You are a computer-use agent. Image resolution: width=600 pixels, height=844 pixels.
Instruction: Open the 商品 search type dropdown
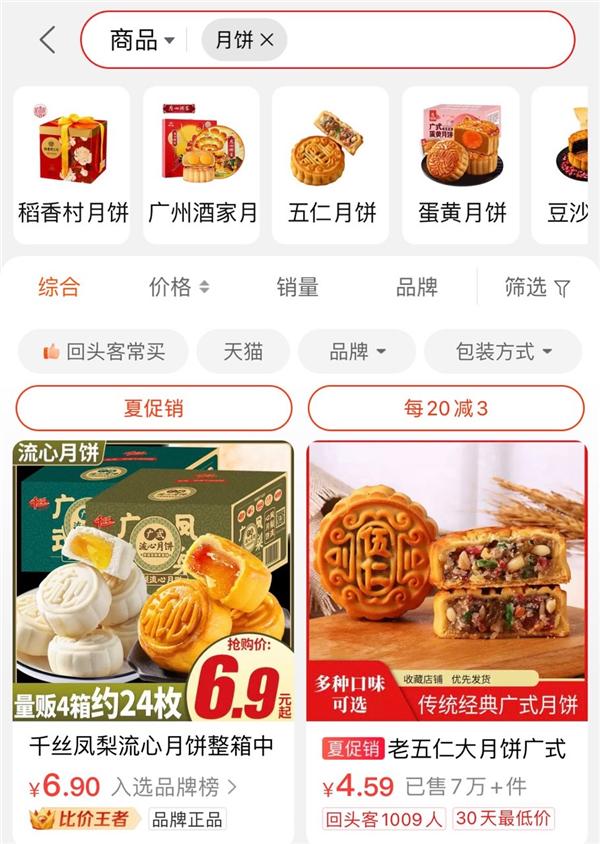142,40
